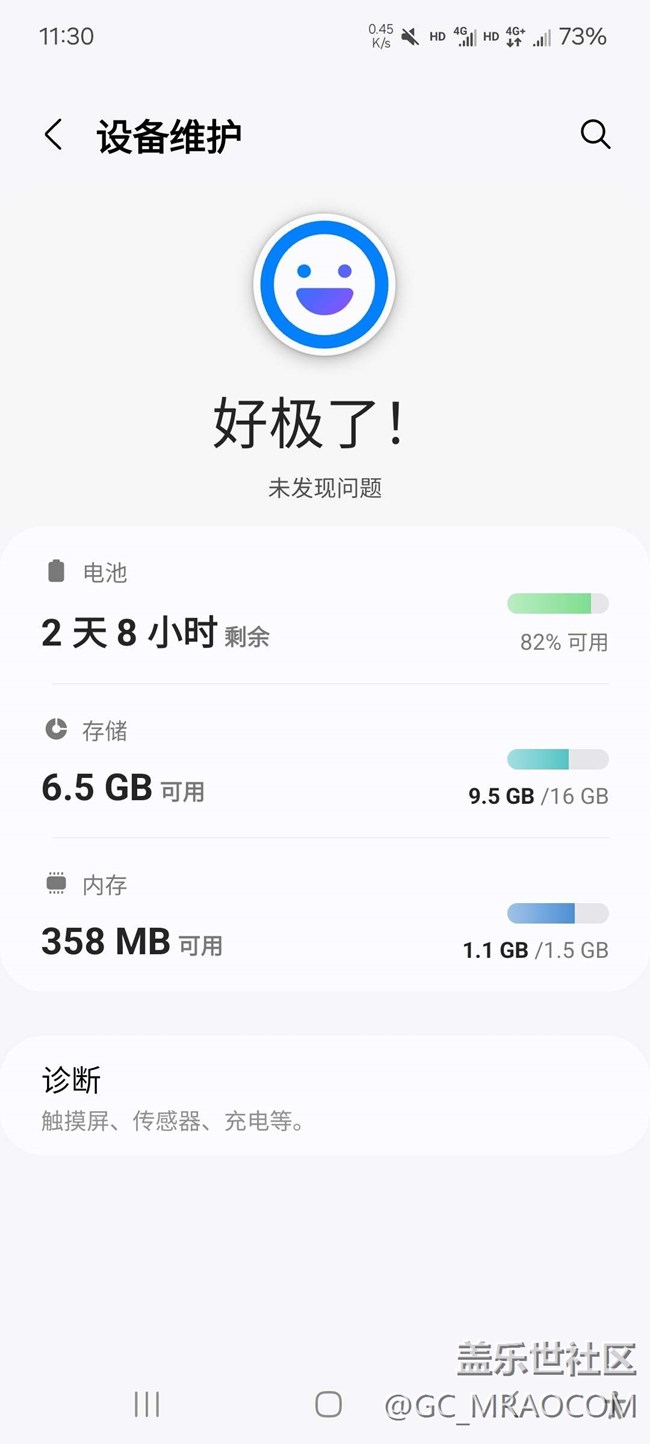Open the 存储 storage details
Viewport: 650px width, 1444px height.
[324, 763]
